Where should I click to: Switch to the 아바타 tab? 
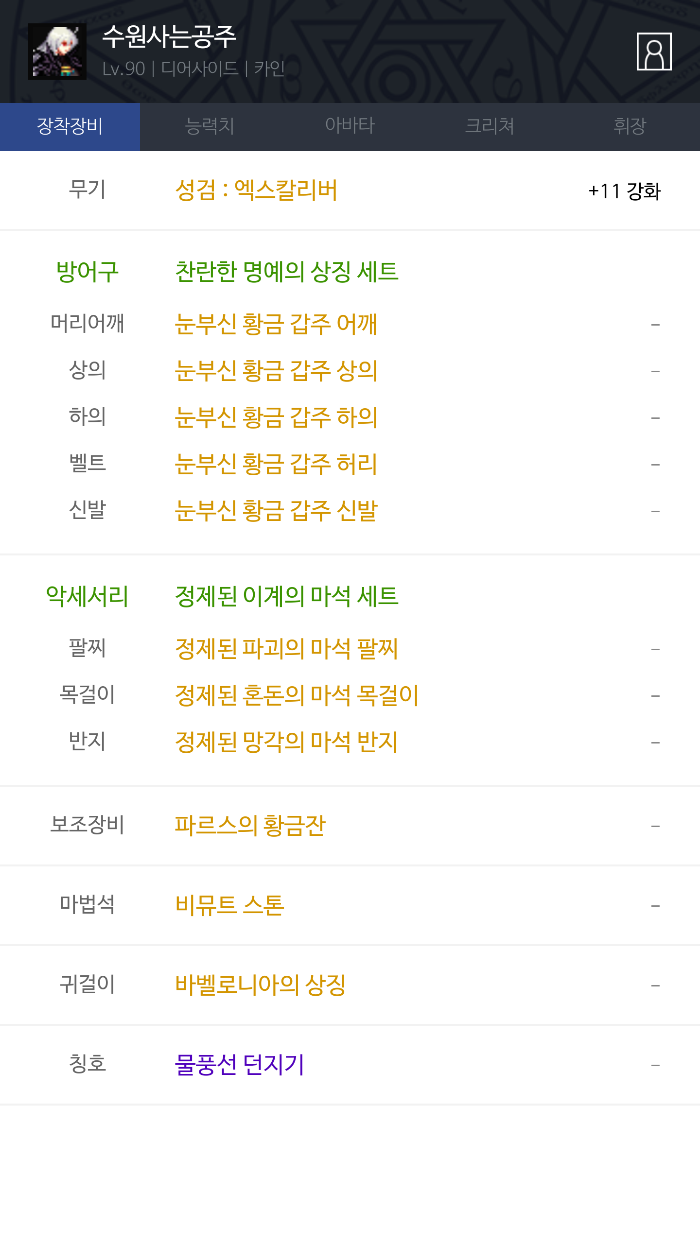(x=350, y=126)
